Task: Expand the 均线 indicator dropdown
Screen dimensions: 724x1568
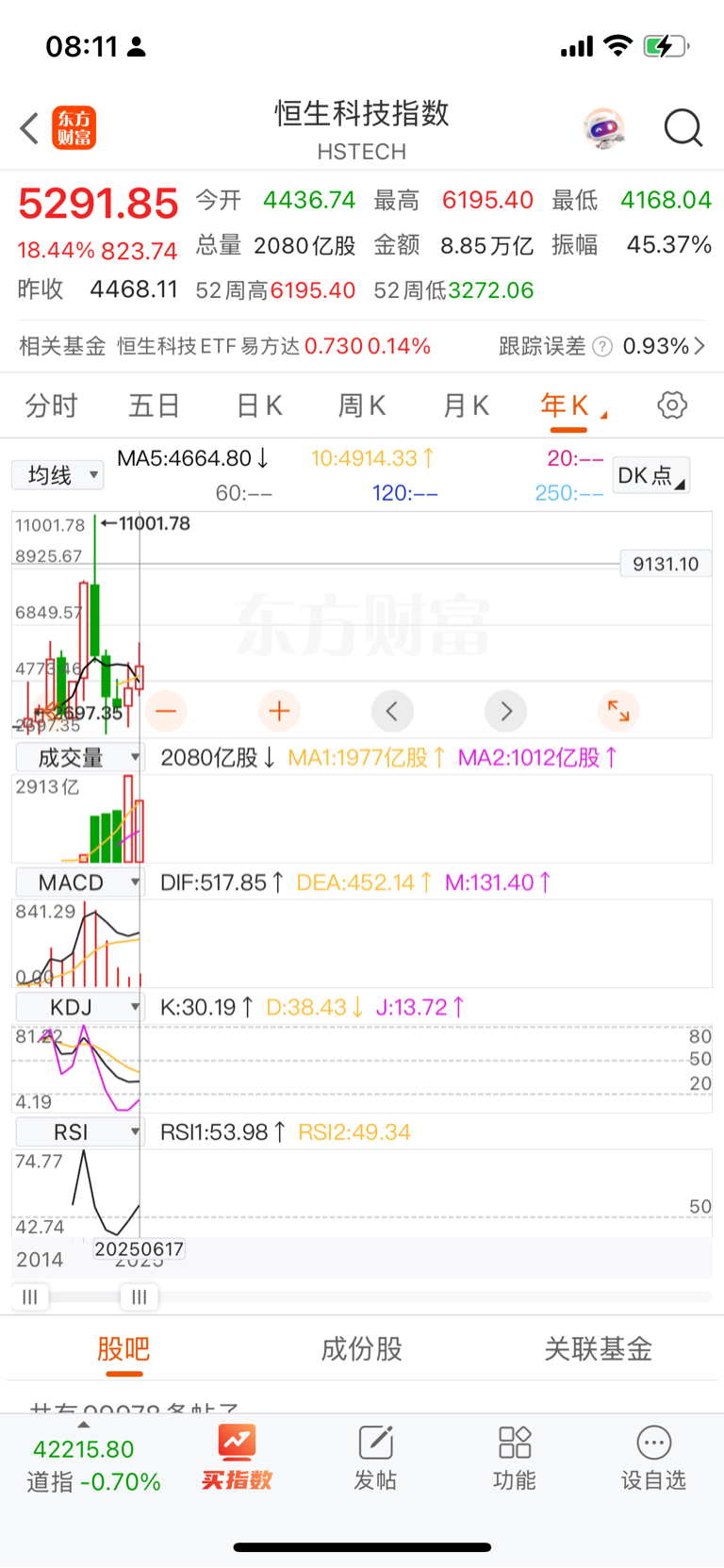Action: pos(58,475)
